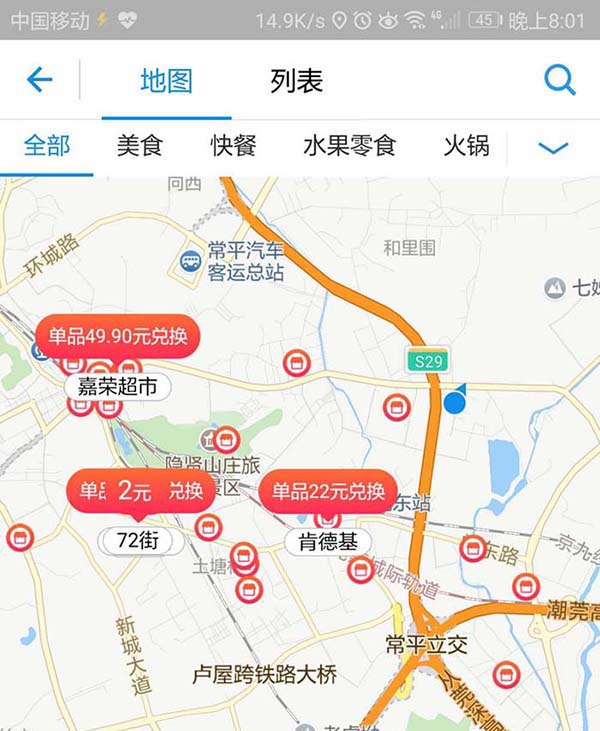Switch to the 列表 tab

click(x=296, y=81)
